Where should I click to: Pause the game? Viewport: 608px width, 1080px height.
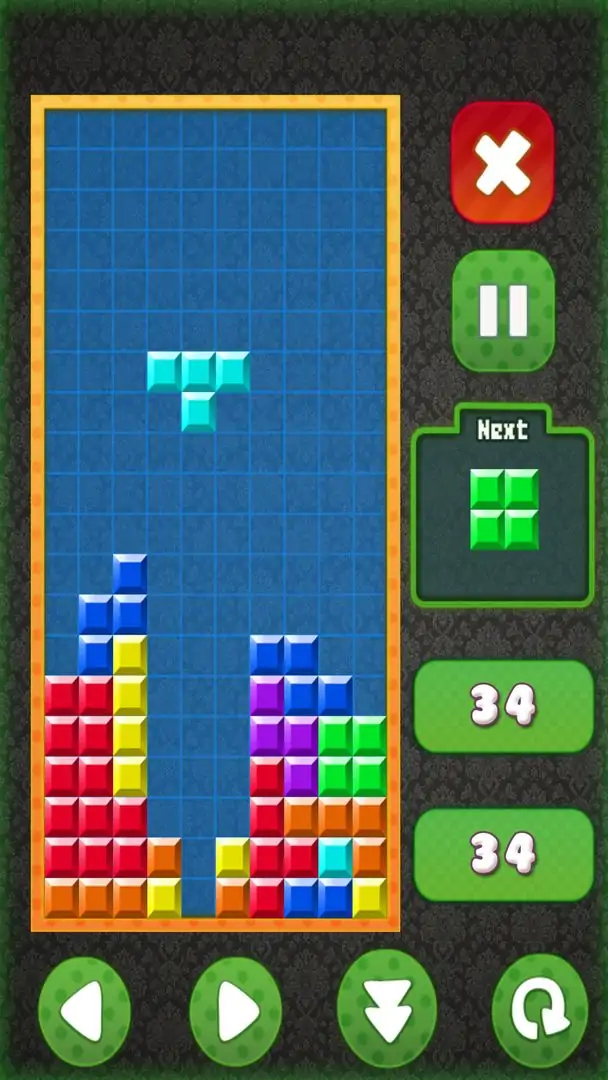(x=503, y=311)
